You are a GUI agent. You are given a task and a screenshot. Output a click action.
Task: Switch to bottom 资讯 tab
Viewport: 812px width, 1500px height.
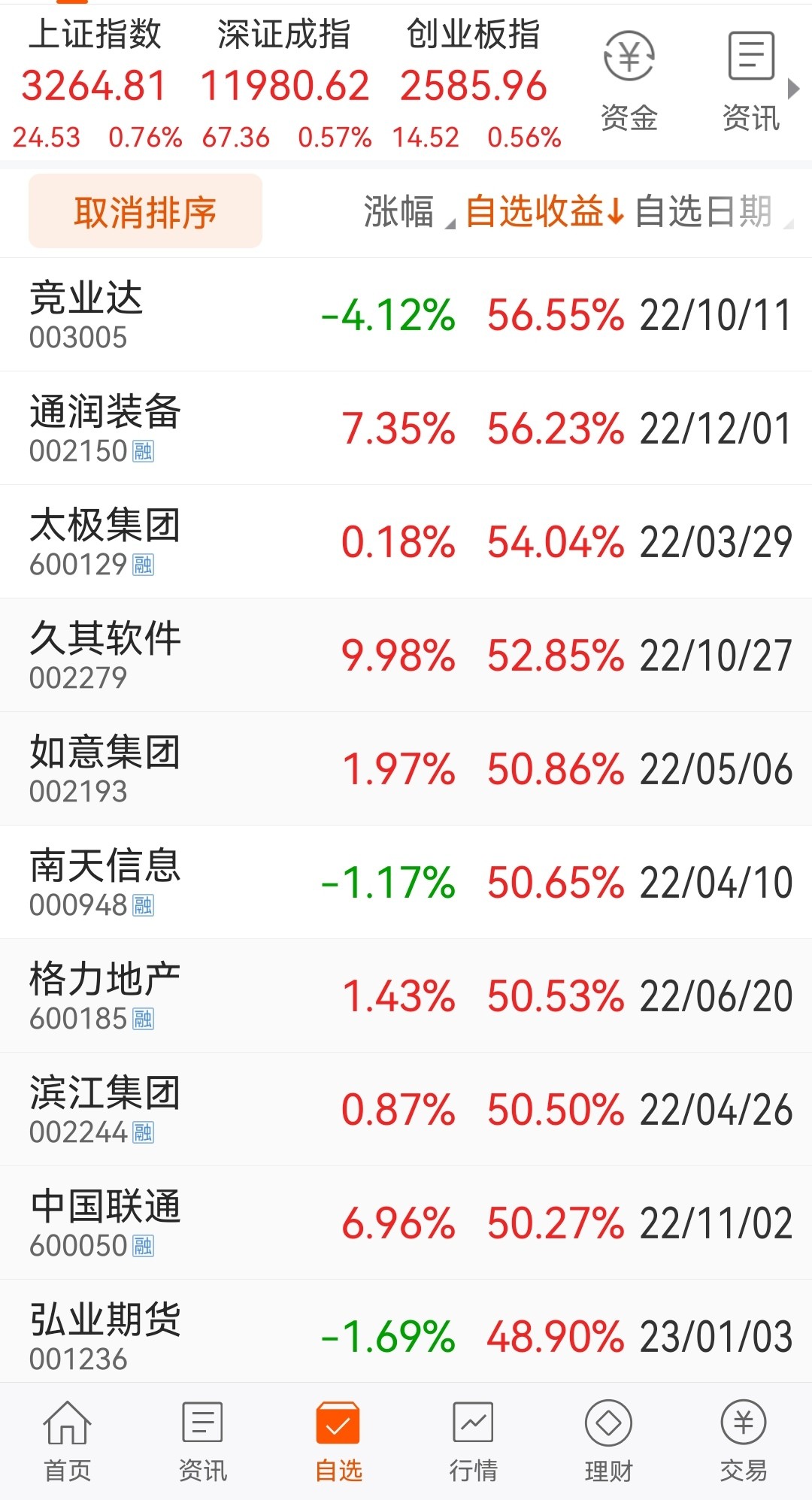pos(203,1441)
